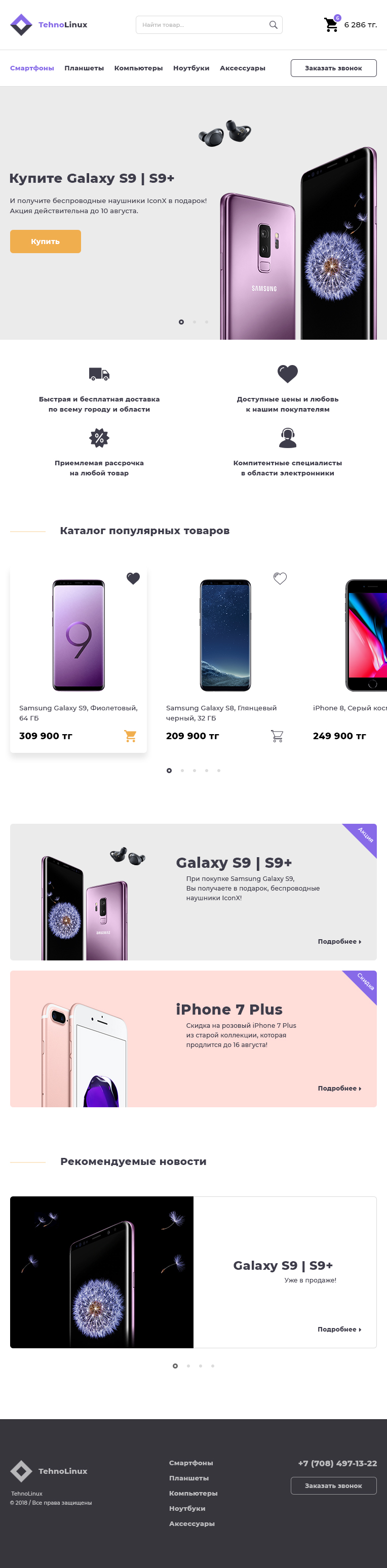Open Подробнее on the iPhone 7 Plus banner
The width and height of the screenshot is (387, 1568).
pyautogui.click(x=339, y=1089)
